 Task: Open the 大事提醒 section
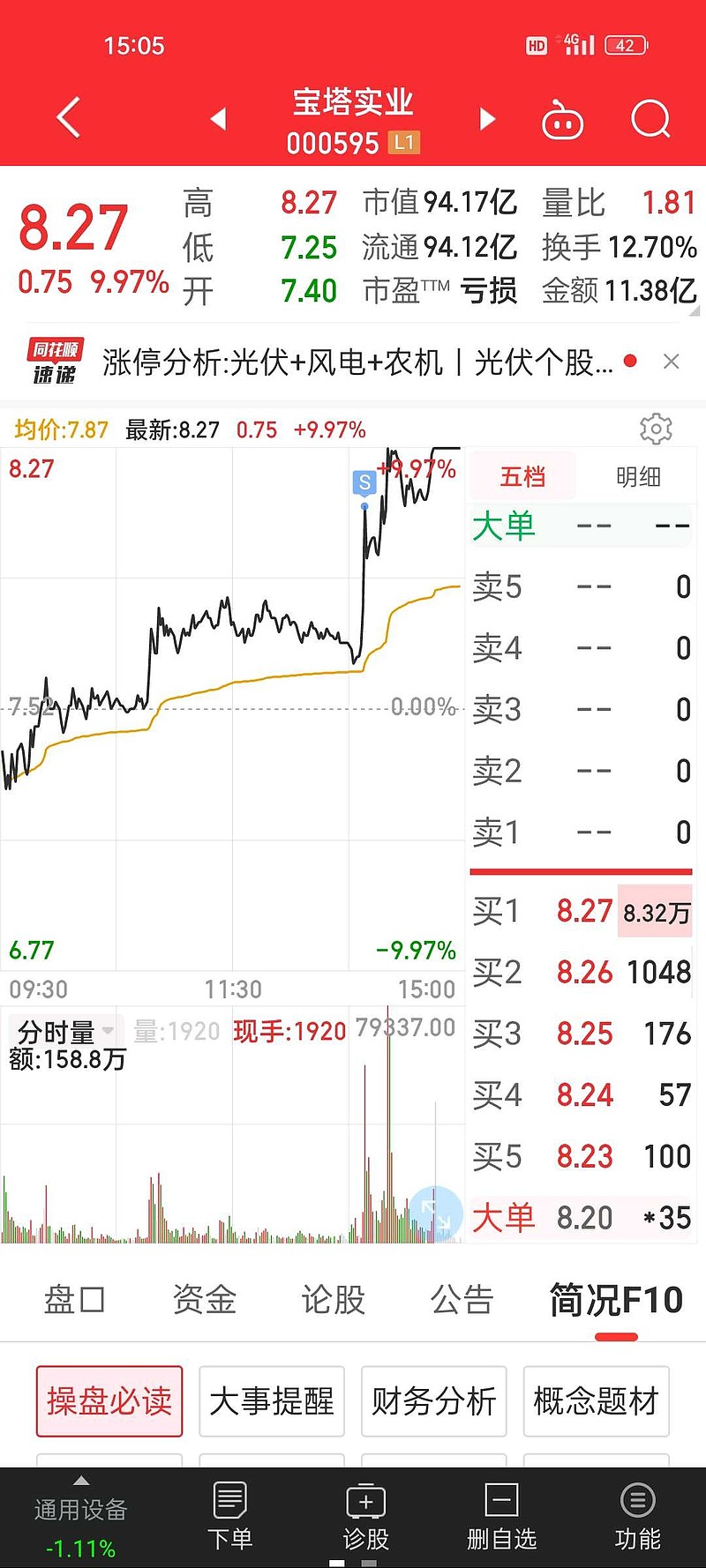(x=272, y=1400)
